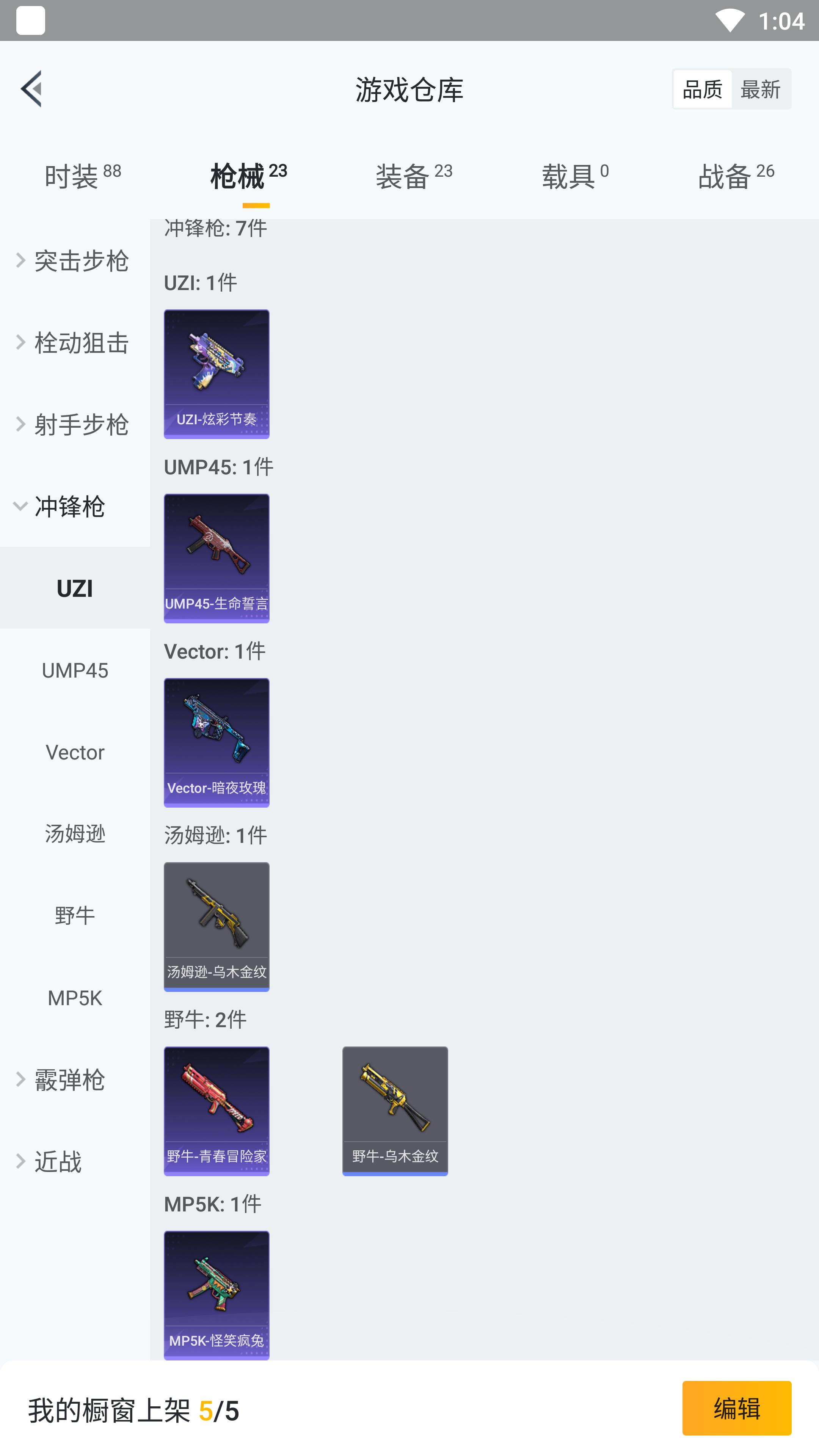Sort inventory by 最新

(760, 89)
